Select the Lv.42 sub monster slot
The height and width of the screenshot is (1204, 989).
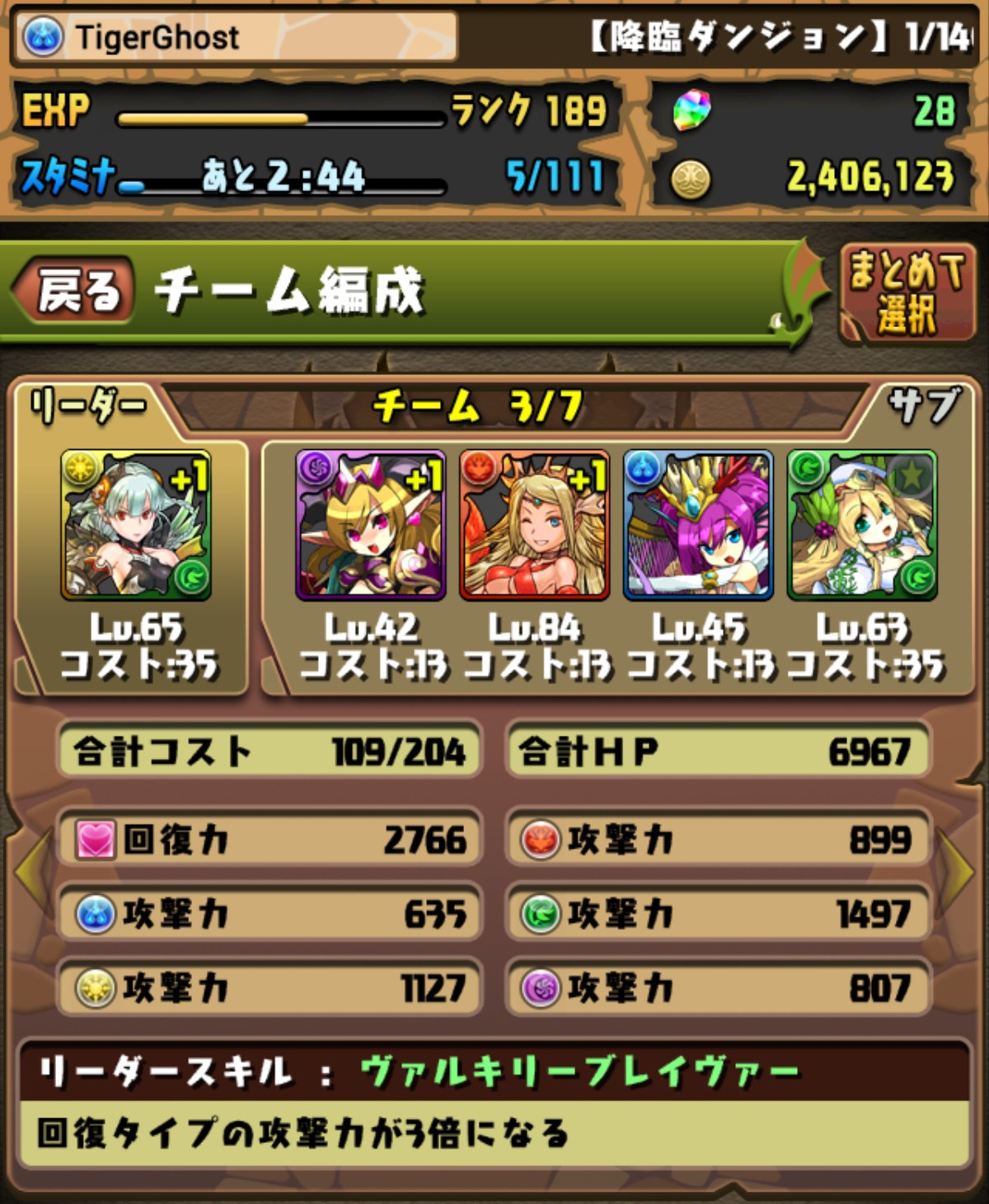tap(371, 525)
